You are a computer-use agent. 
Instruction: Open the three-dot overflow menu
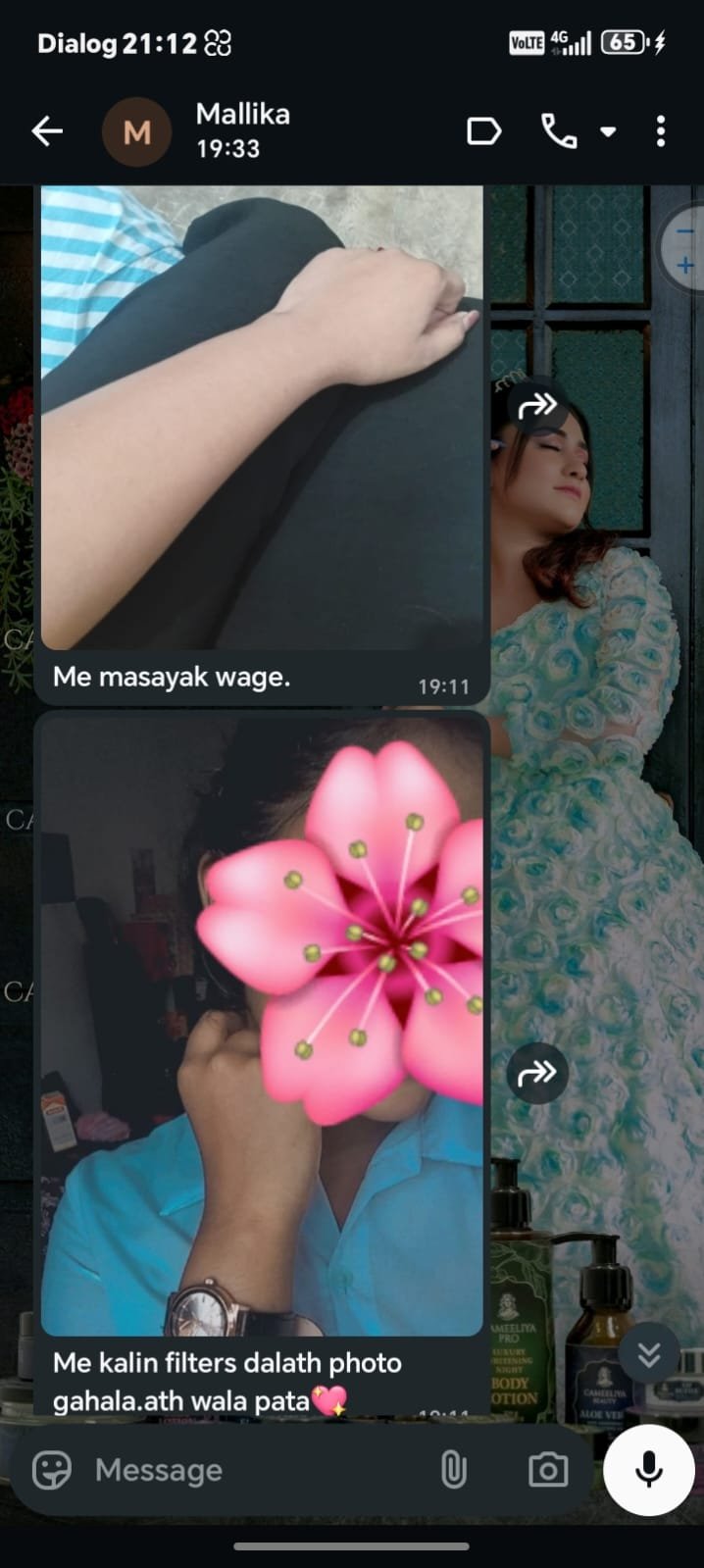661,131
